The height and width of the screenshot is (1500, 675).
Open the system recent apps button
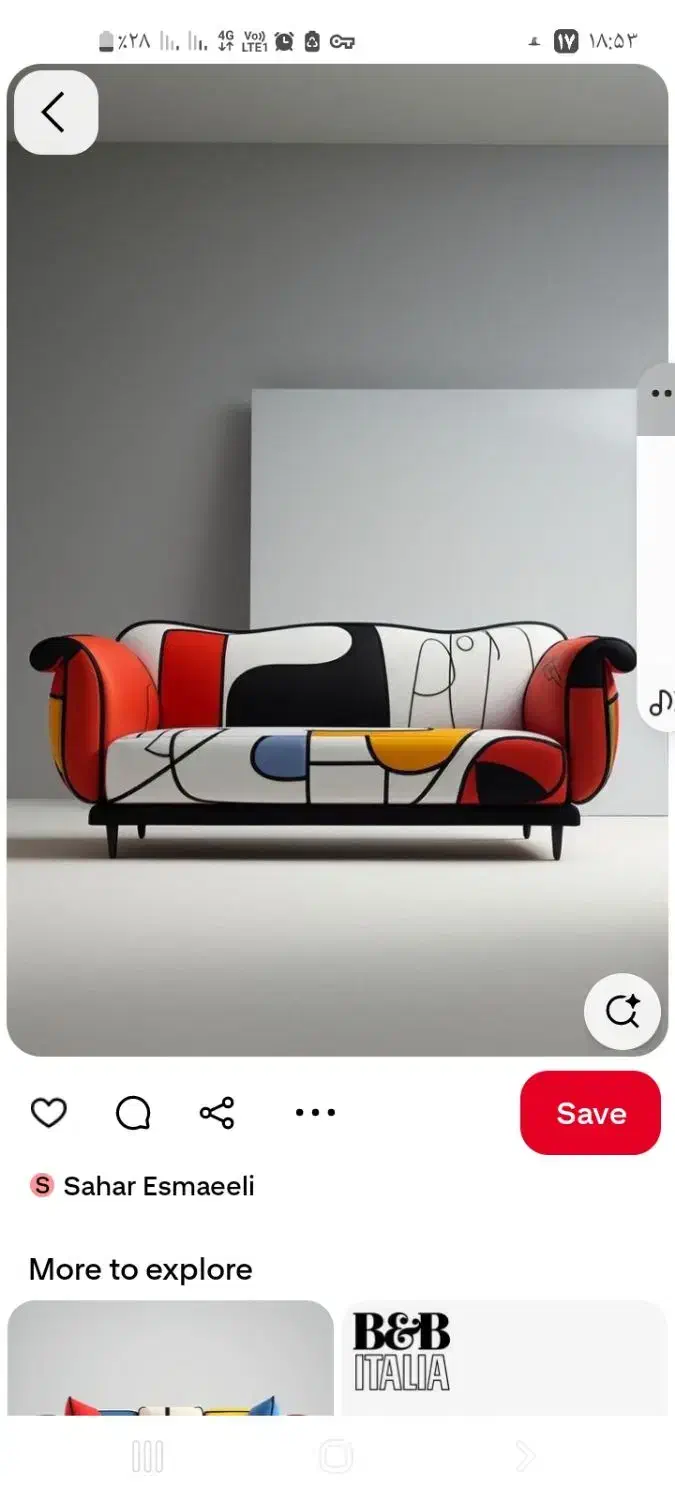click(x=147, y=1457)
